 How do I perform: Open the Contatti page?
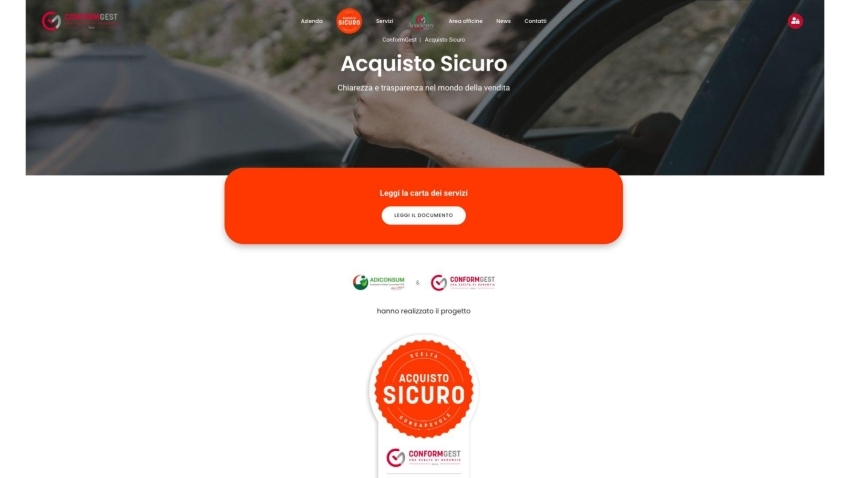[535, 21]
